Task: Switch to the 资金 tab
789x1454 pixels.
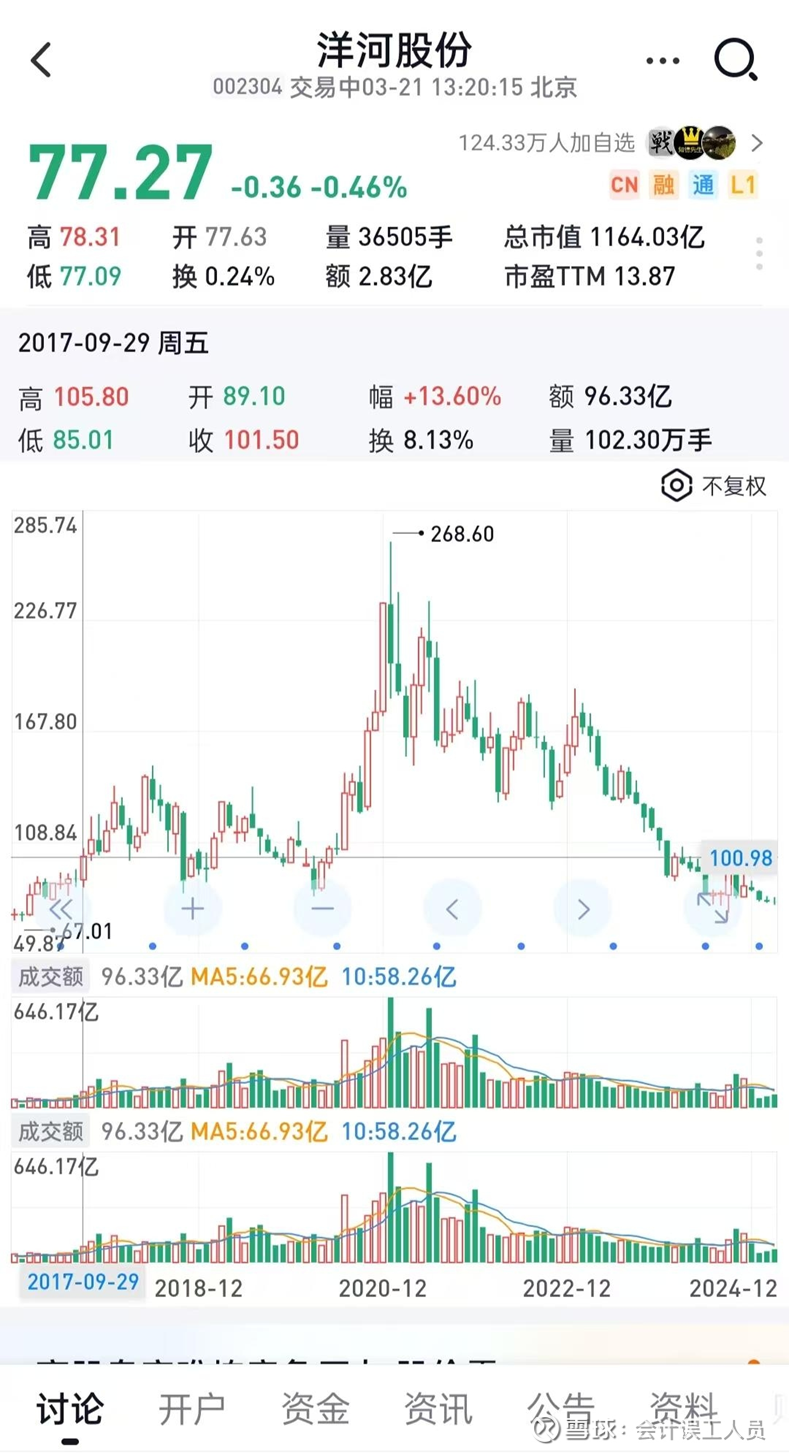Action: 315,1408
